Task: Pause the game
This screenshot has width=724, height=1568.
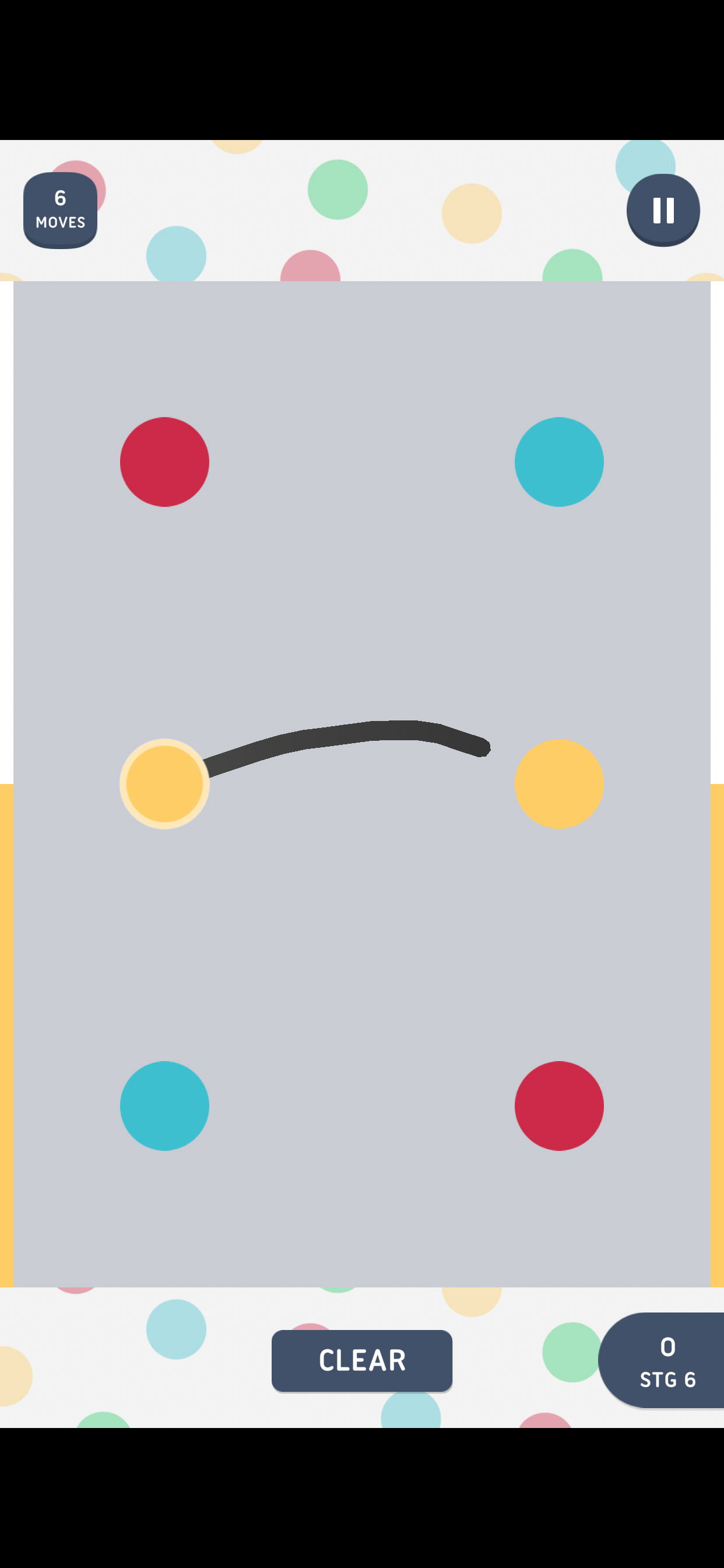Action: [x=663, y=210]
